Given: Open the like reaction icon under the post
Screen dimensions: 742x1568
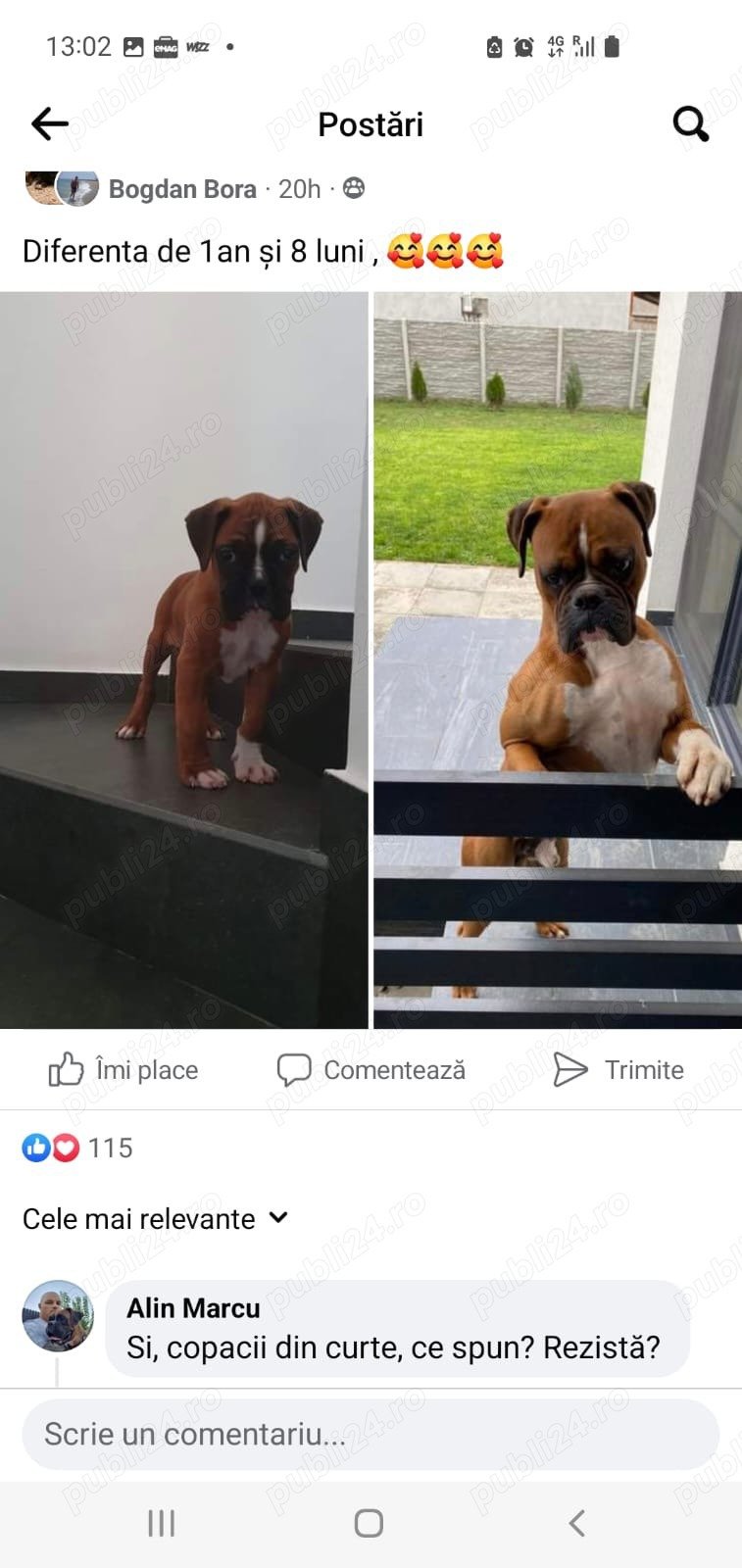Looking at the screenshot, I should 35,1148.
